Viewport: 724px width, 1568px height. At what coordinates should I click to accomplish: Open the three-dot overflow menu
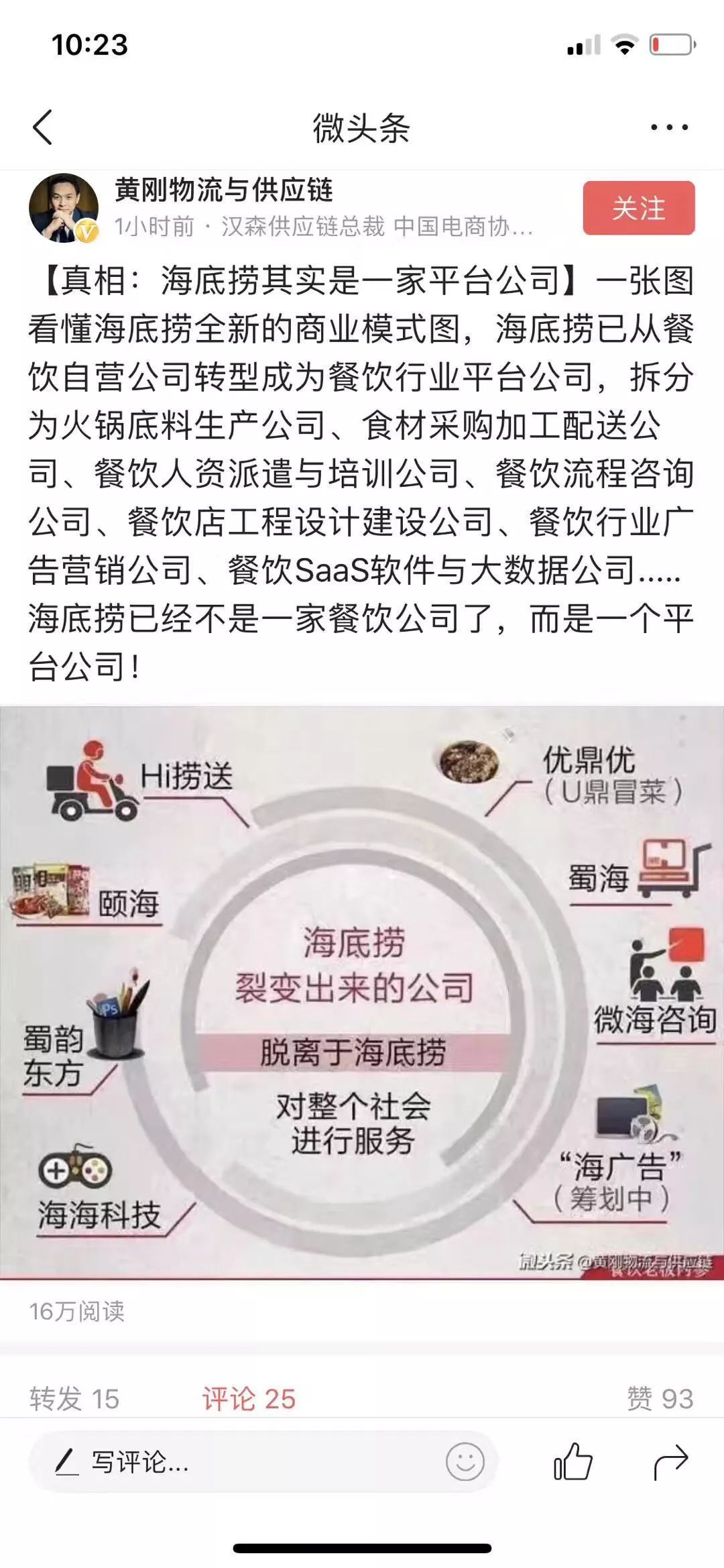tap(669, 127)
